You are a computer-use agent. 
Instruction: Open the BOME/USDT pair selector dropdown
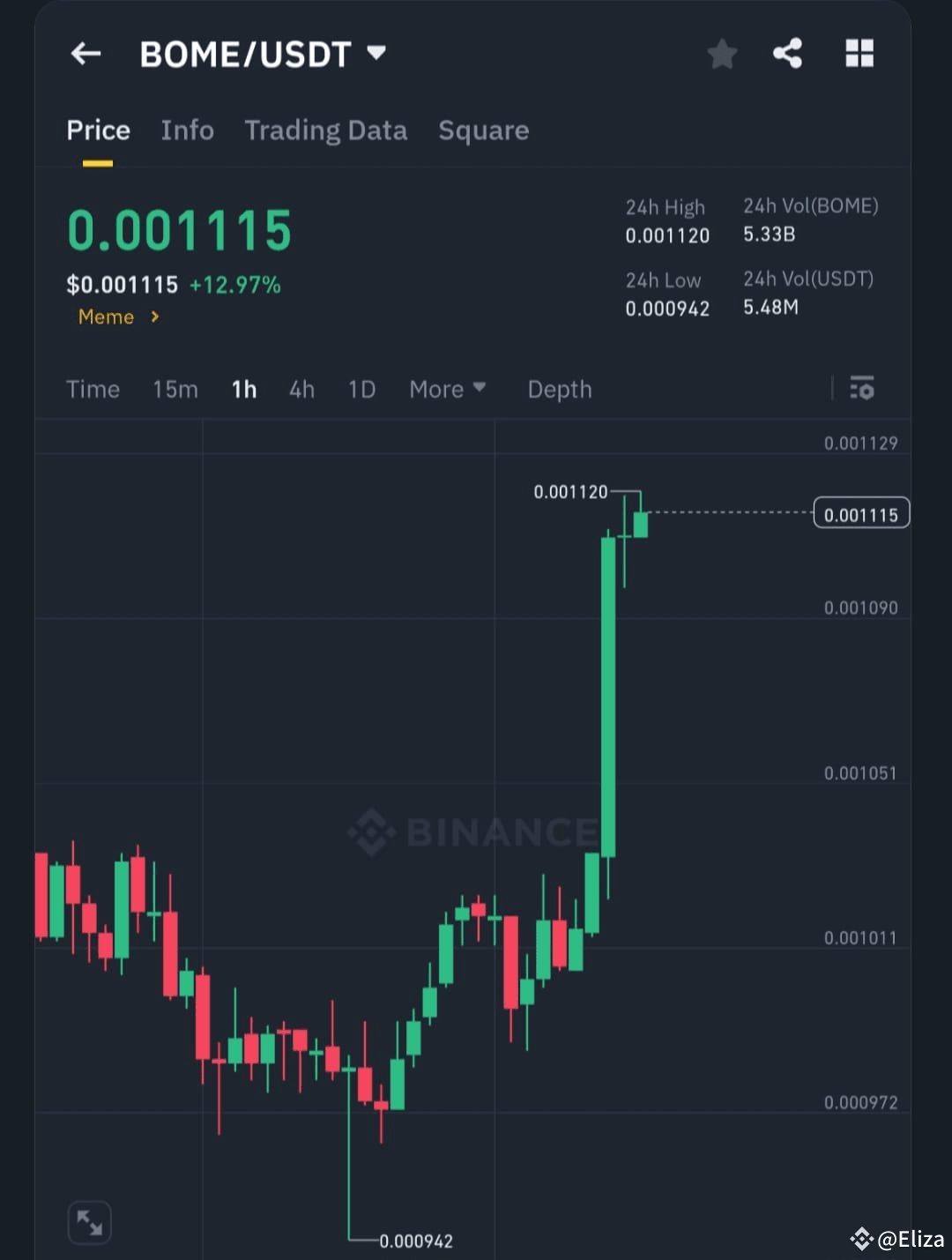pos(261,54)
